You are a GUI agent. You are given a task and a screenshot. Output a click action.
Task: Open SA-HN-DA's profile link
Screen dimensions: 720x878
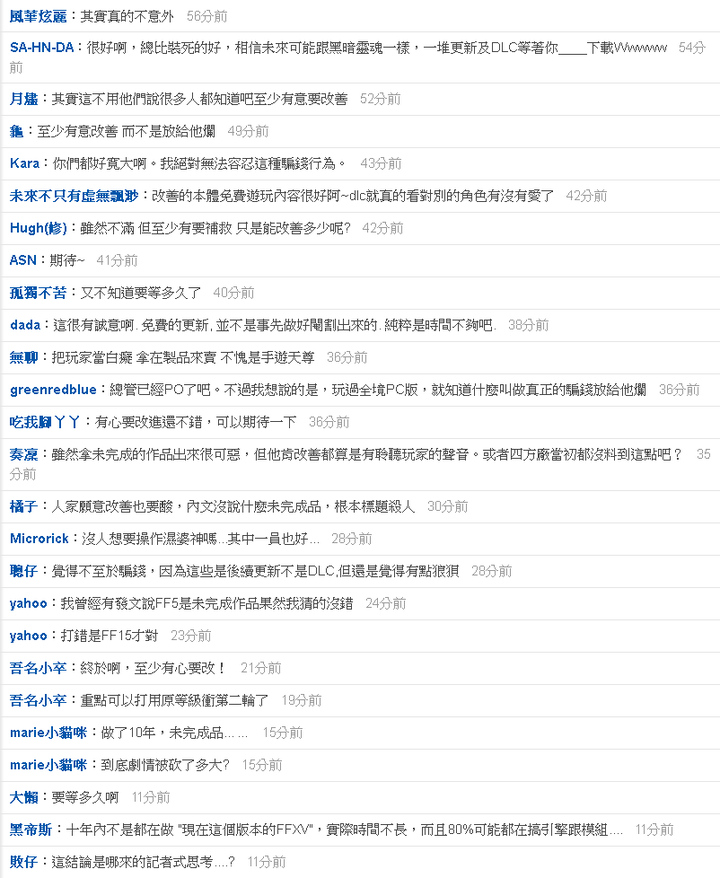click(41, 48)
